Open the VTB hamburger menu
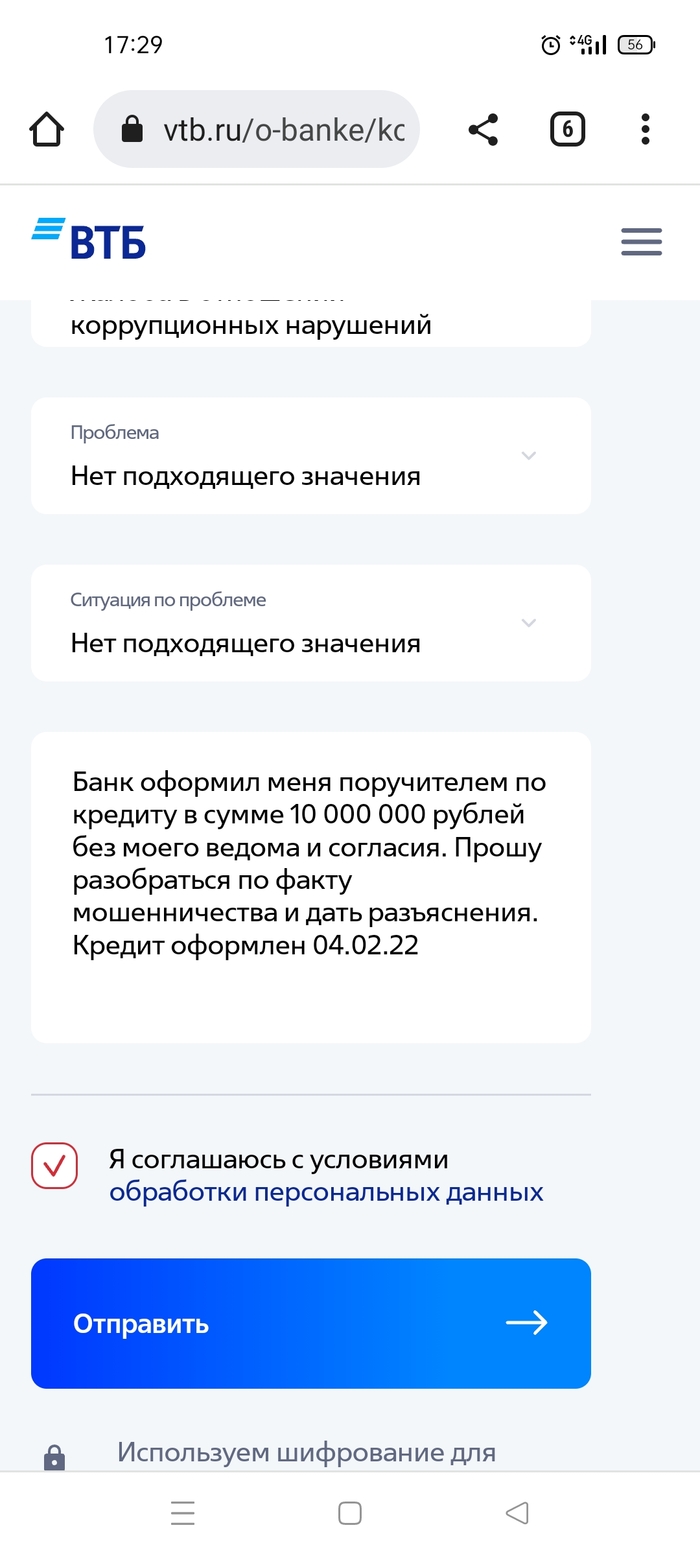This screenshot has height=1556, width=700. [641, 242]
